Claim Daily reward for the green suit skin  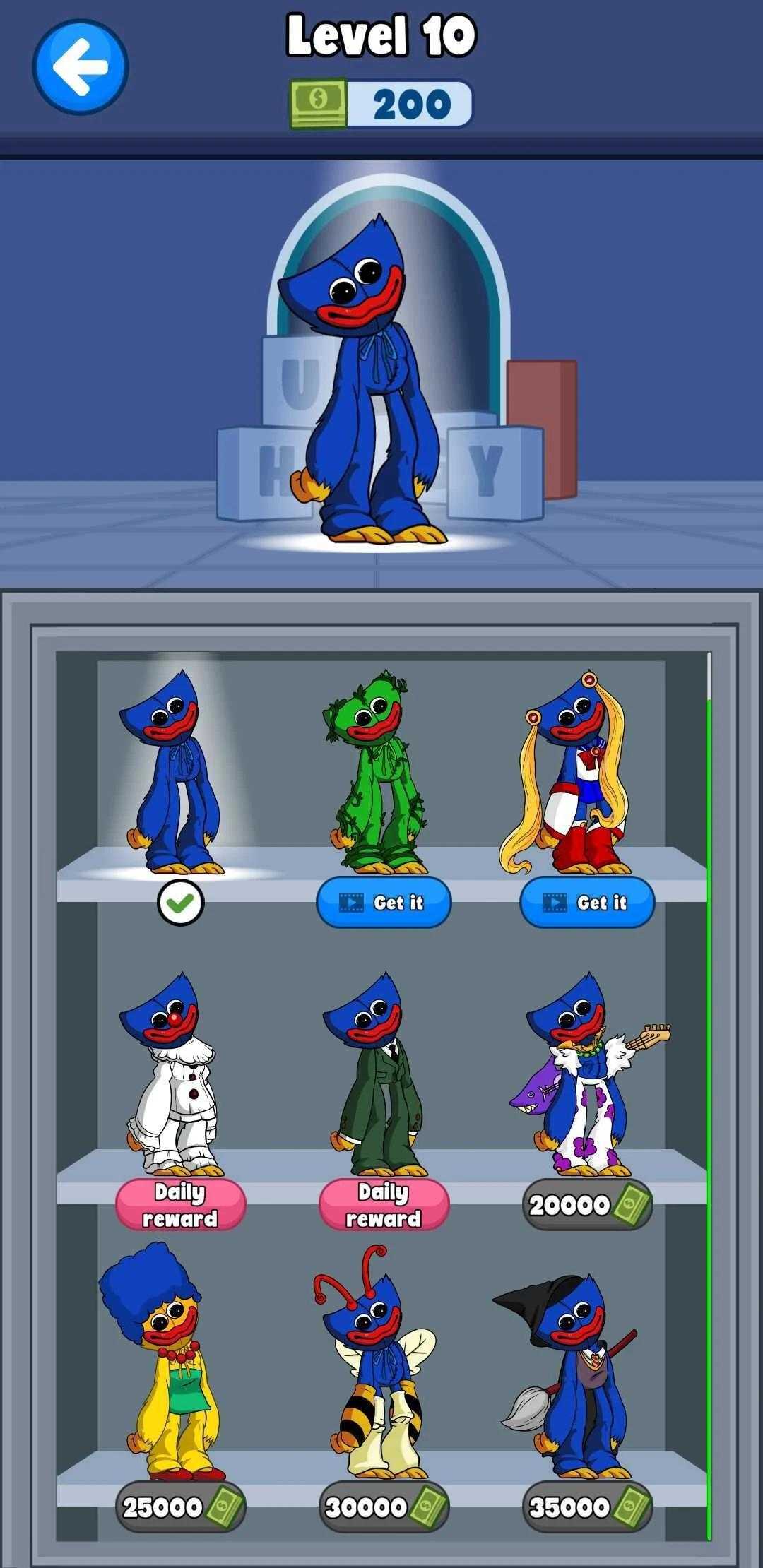[x=384, y=1204]
